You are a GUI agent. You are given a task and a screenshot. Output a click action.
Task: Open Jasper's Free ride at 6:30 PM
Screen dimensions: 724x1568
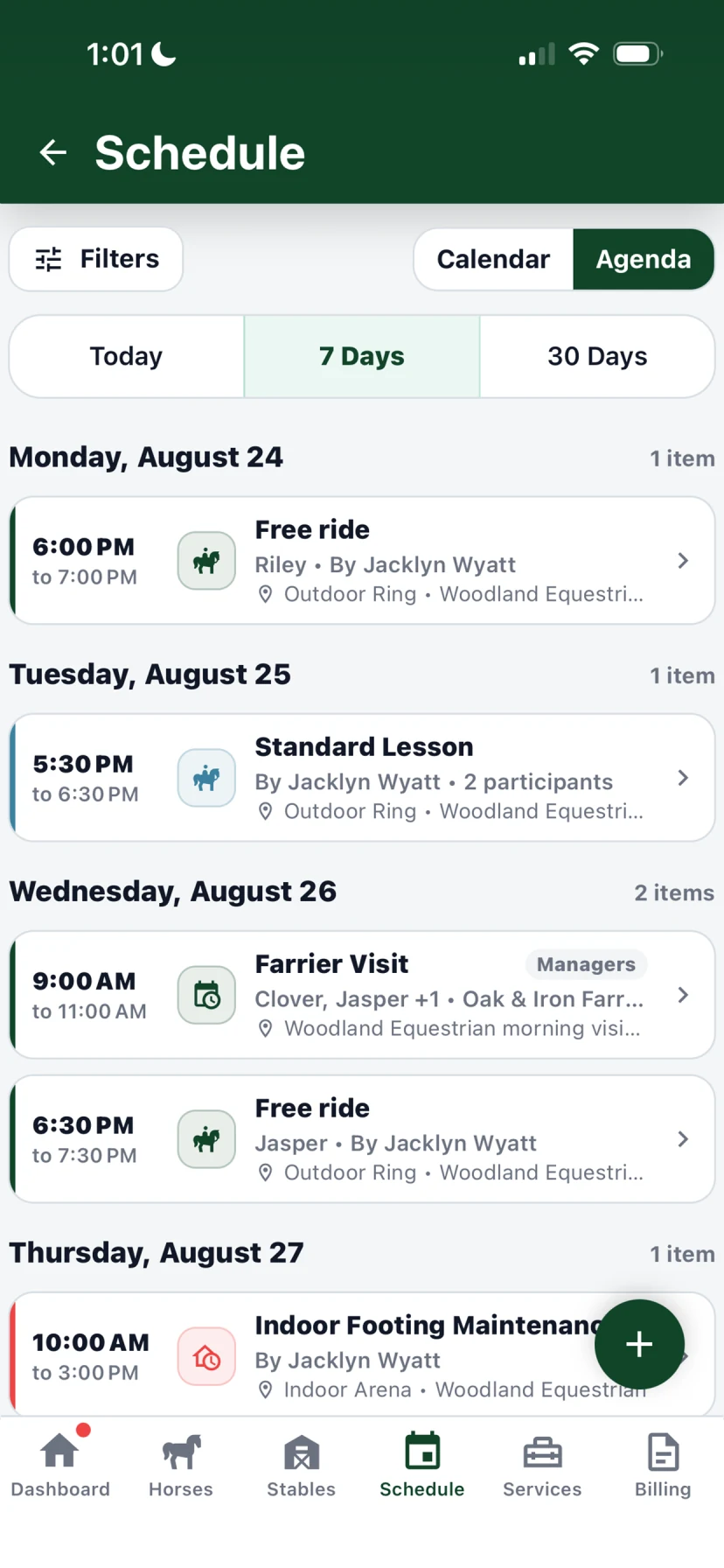coord(362,1139)
